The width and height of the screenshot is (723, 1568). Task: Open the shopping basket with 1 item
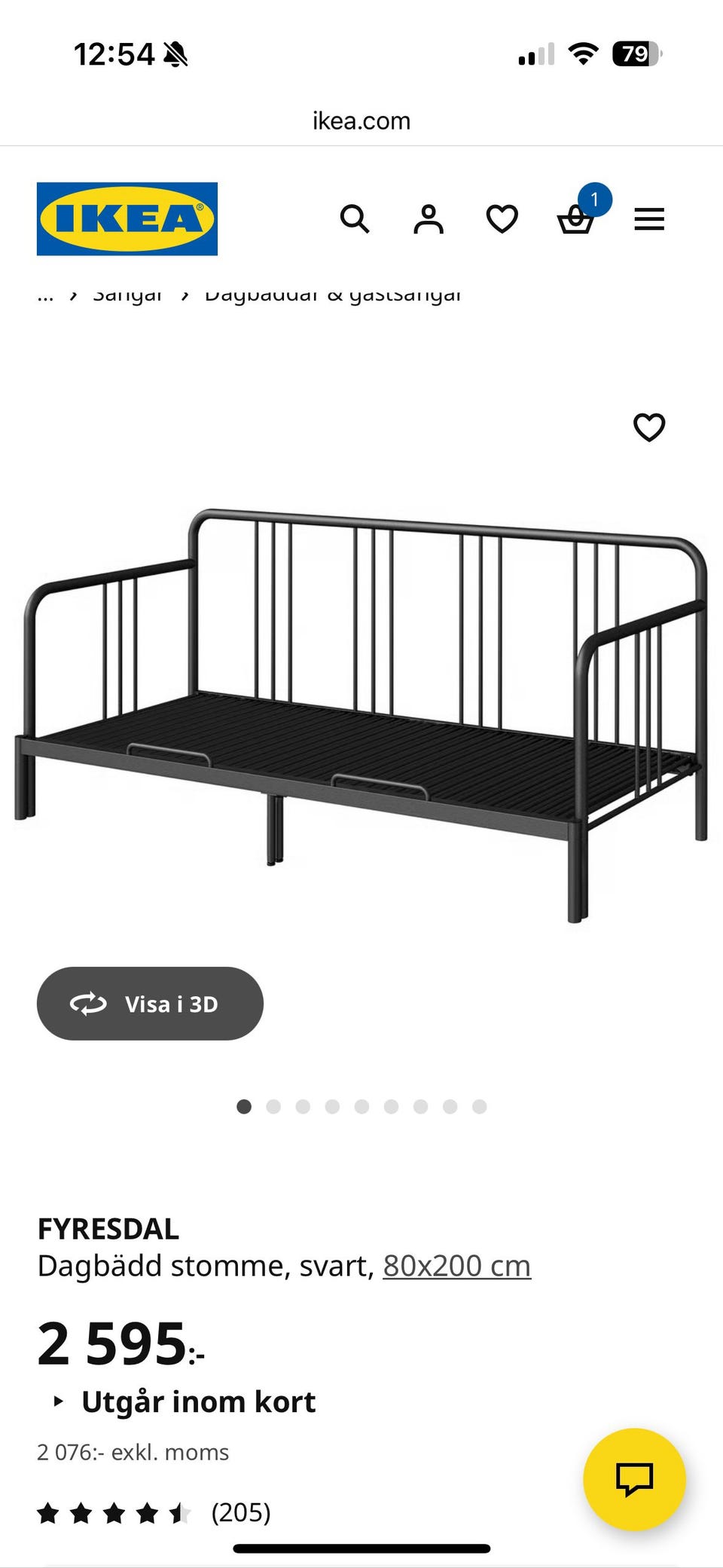coord(576,219)
